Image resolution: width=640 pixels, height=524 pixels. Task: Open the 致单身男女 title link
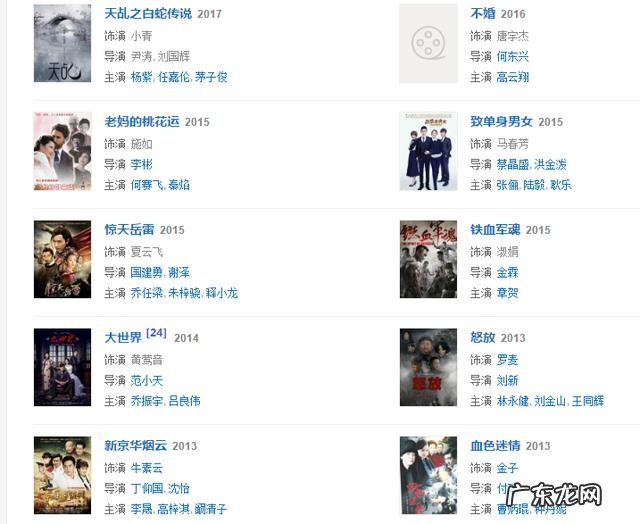[x=501, y=122]
